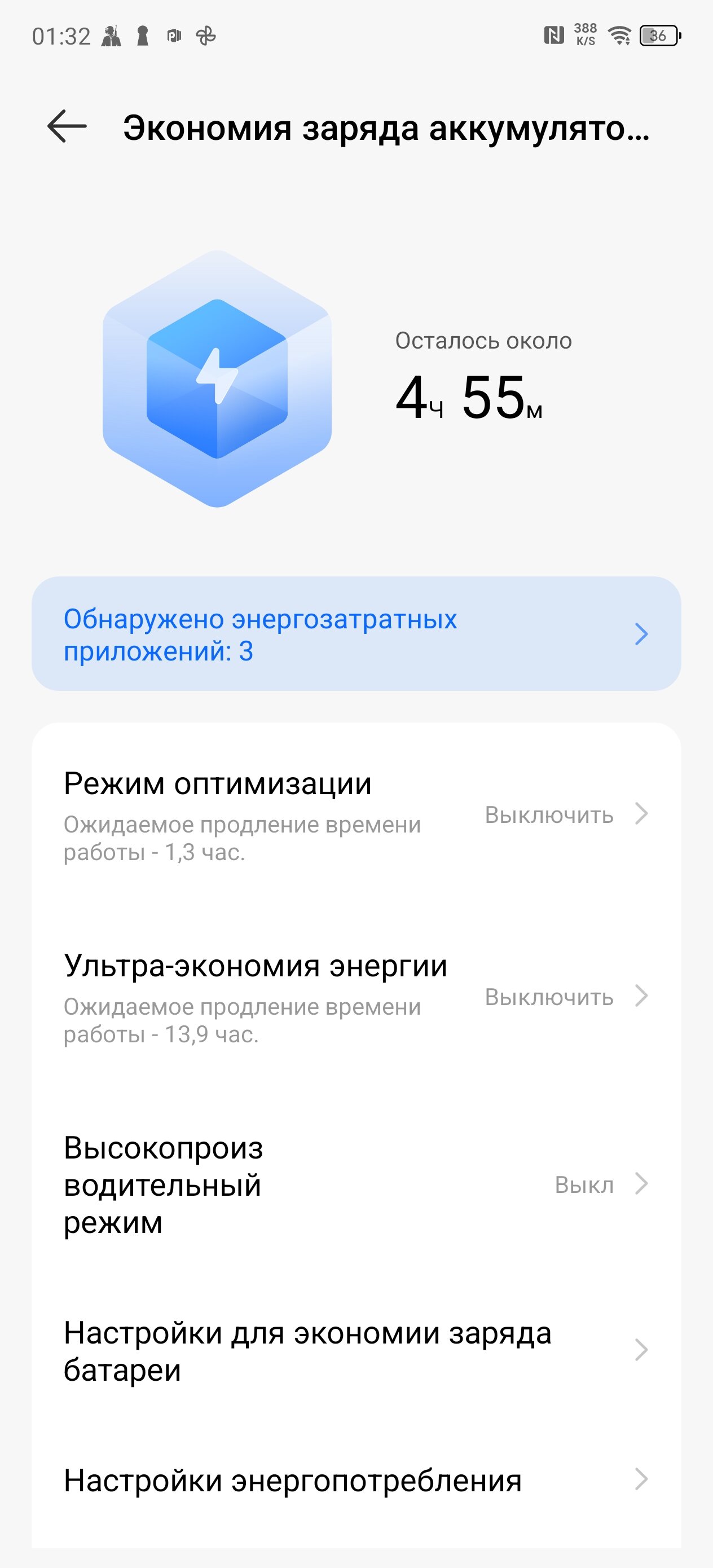Open Настройки энергопотребления

[356, 1480]
